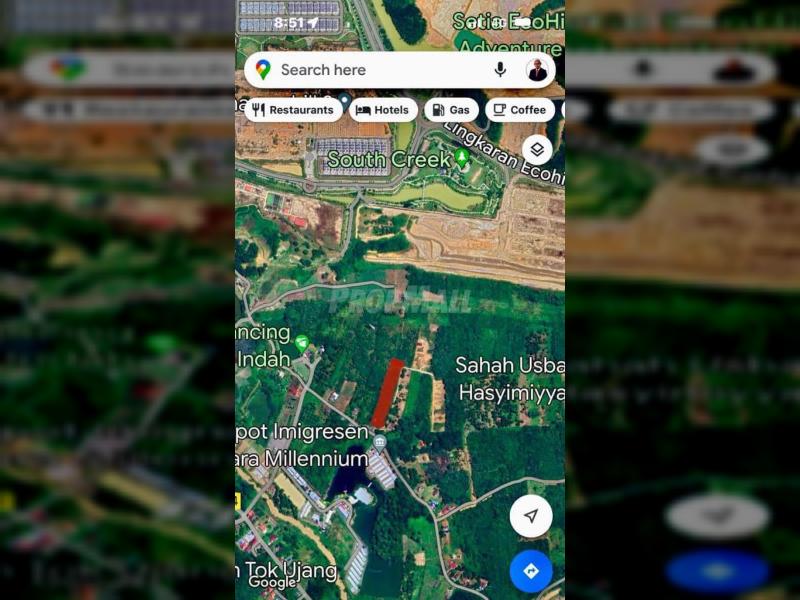800x600 pixels.
Task: Select the Hotels chip
Action: pos(383,110)
